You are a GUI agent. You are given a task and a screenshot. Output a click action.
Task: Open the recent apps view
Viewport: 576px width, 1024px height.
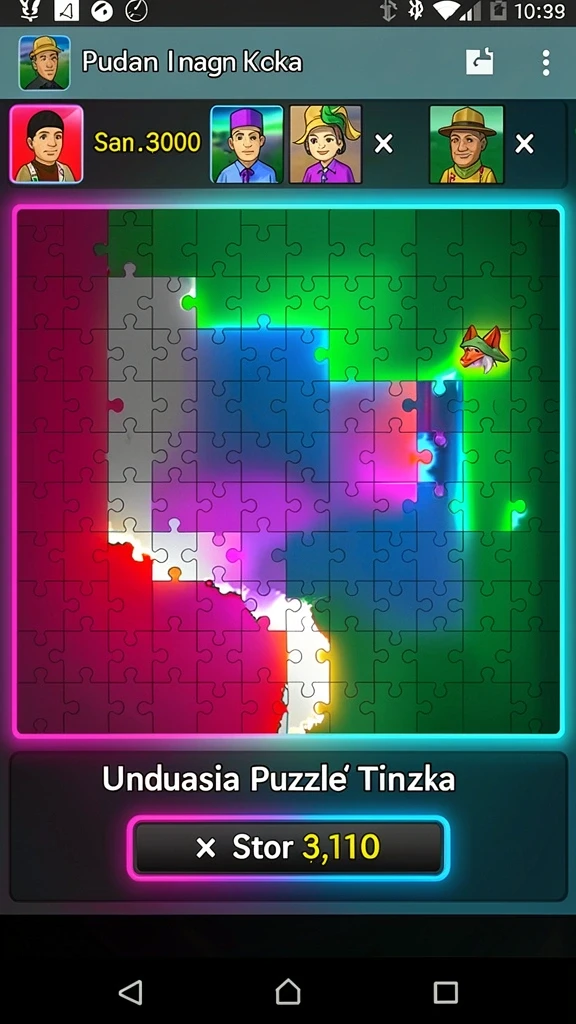[x=445, y=992]
